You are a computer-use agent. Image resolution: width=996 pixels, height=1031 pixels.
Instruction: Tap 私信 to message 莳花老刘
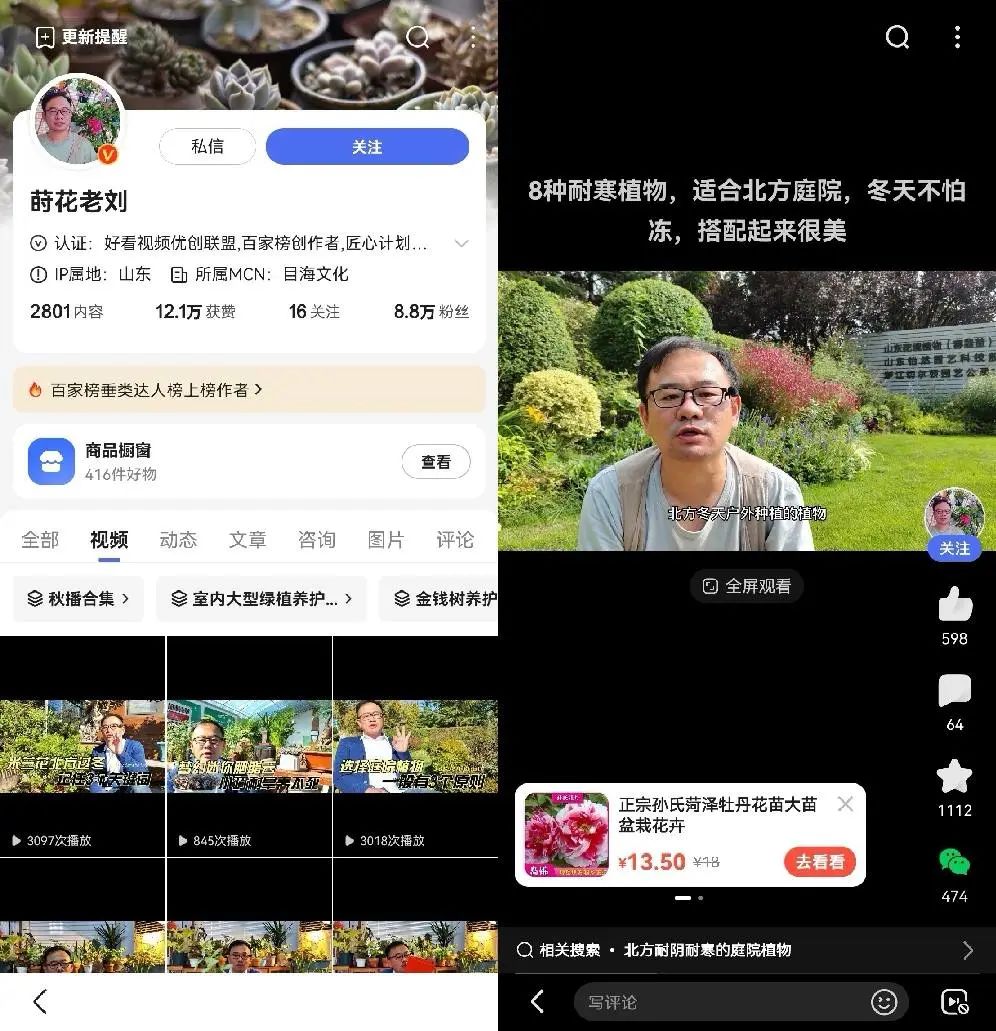tap(207, 146)
